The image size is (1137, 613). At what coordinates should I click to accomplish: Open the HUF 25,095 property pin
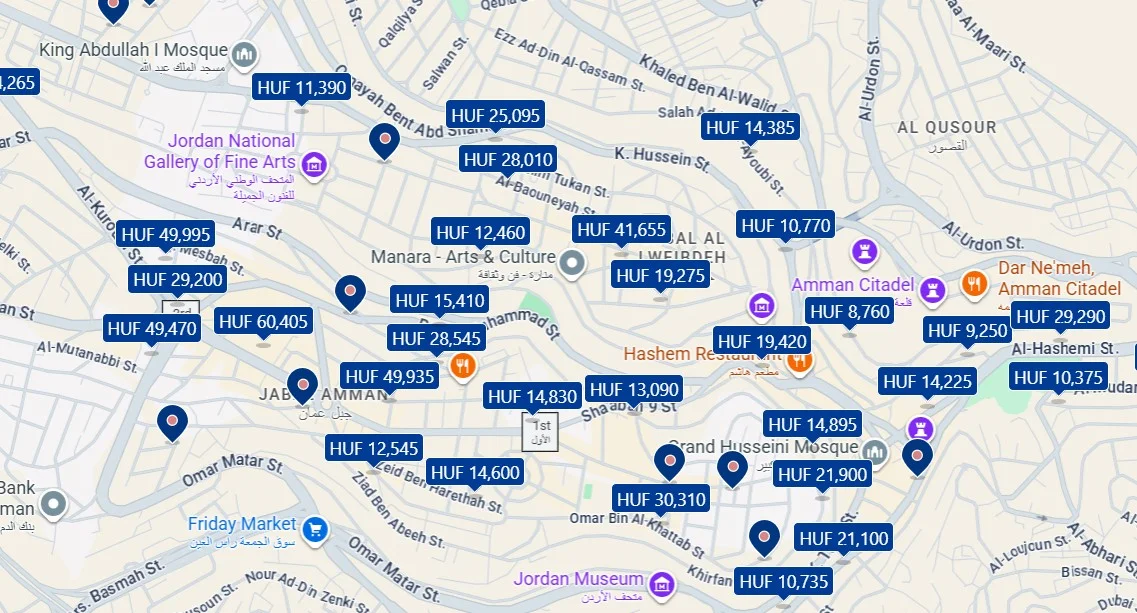(495, 116)
